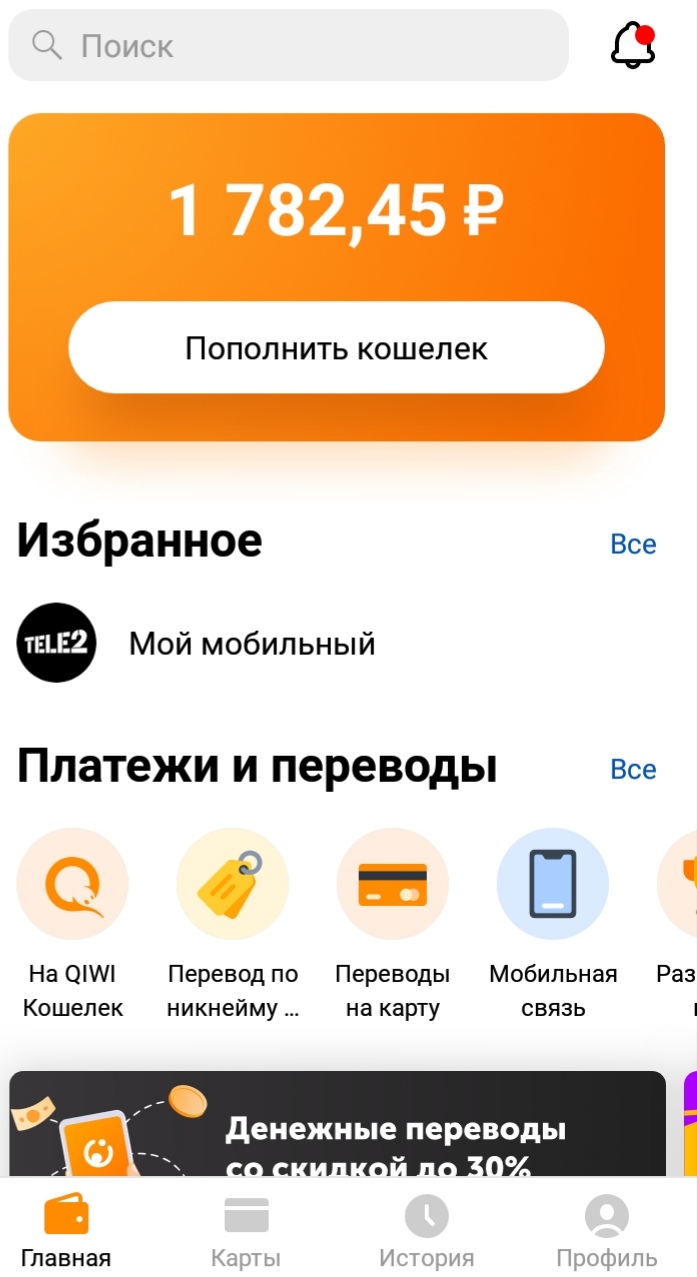Tap the Пополнить кошелек button
Screen dimensions: 697x1277
pyautogui.click(x=336, y=348)
